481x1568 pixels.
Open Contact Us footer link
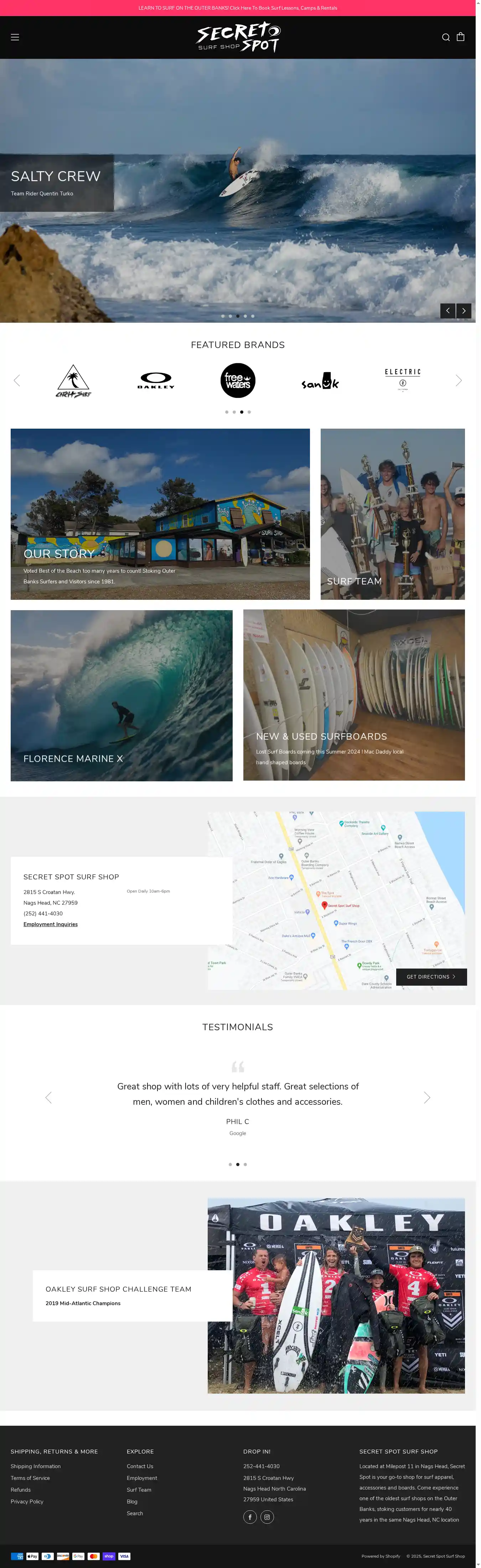(x=140, y=1466)
